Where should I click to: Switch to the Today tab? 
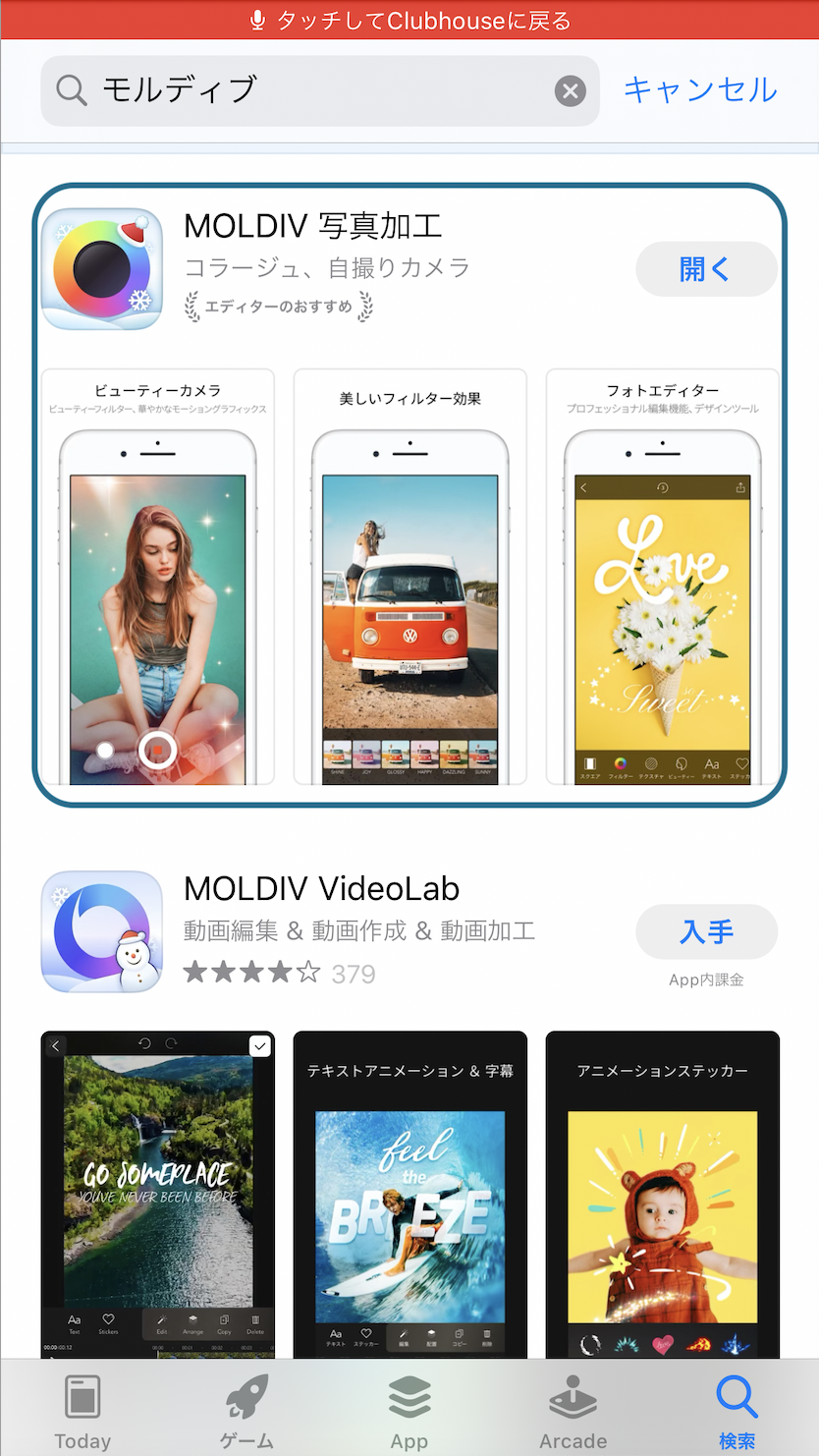pos(82,1411)
